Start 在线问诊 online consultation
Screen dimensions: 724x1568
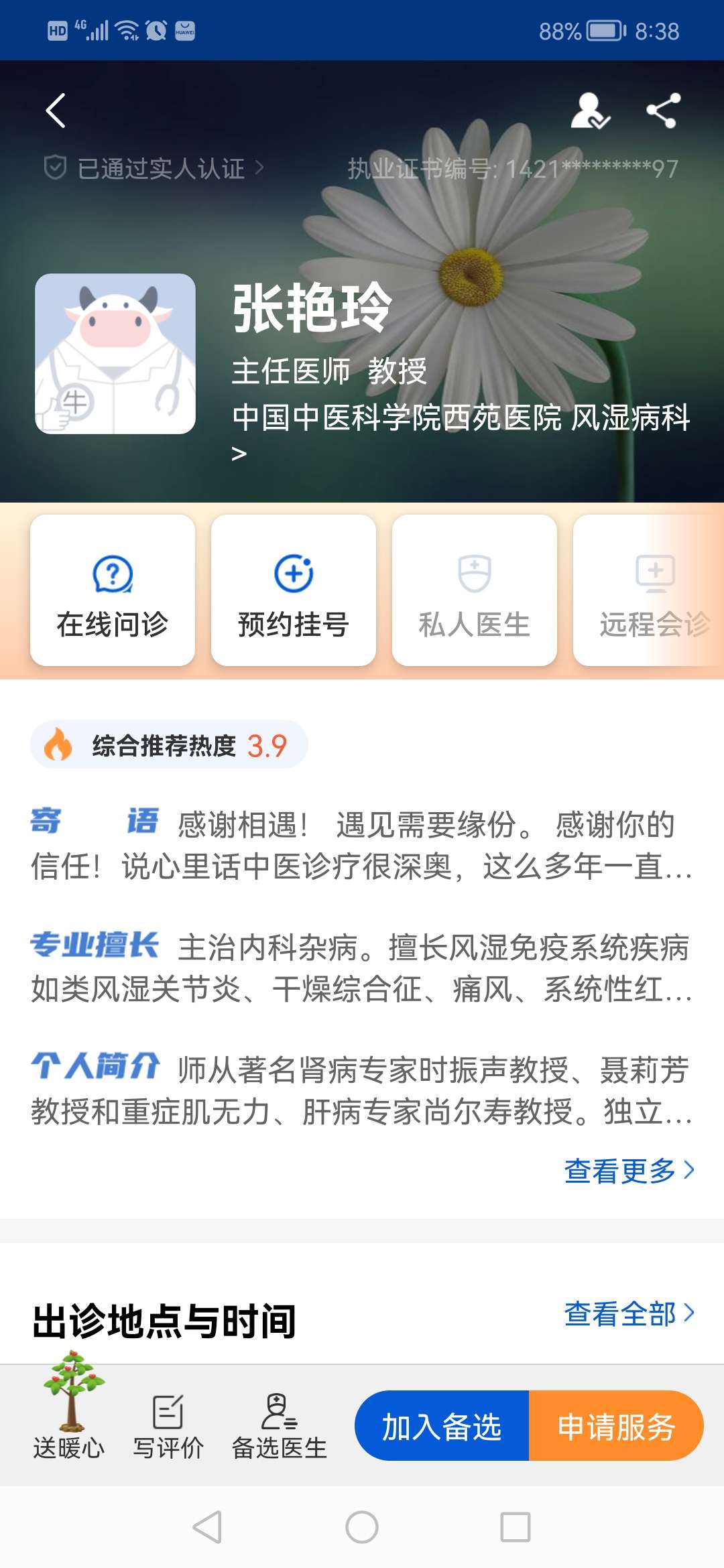113,590
